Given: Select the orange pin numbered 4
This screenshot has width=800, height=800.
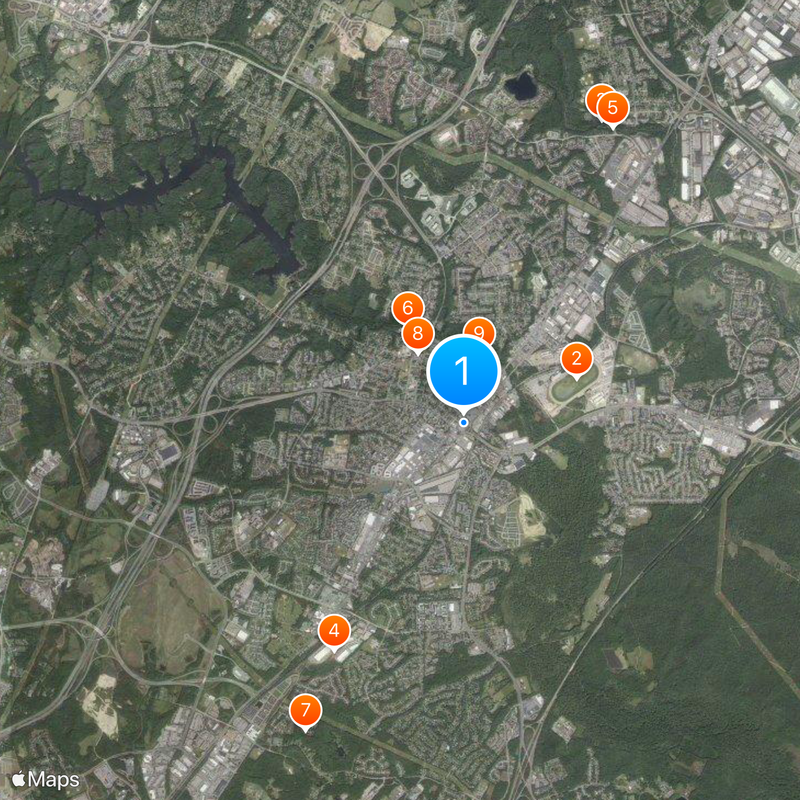Looking at the screenshot, I should (x=334, y=630).
